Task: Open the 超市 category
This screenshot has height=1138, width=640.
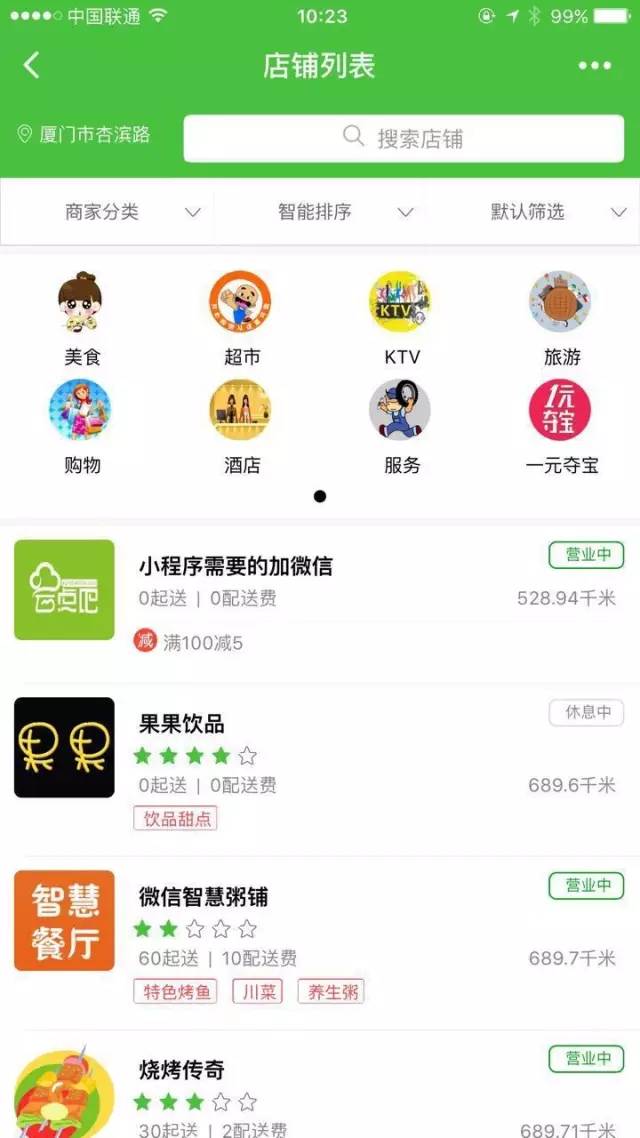Action: 241,319
